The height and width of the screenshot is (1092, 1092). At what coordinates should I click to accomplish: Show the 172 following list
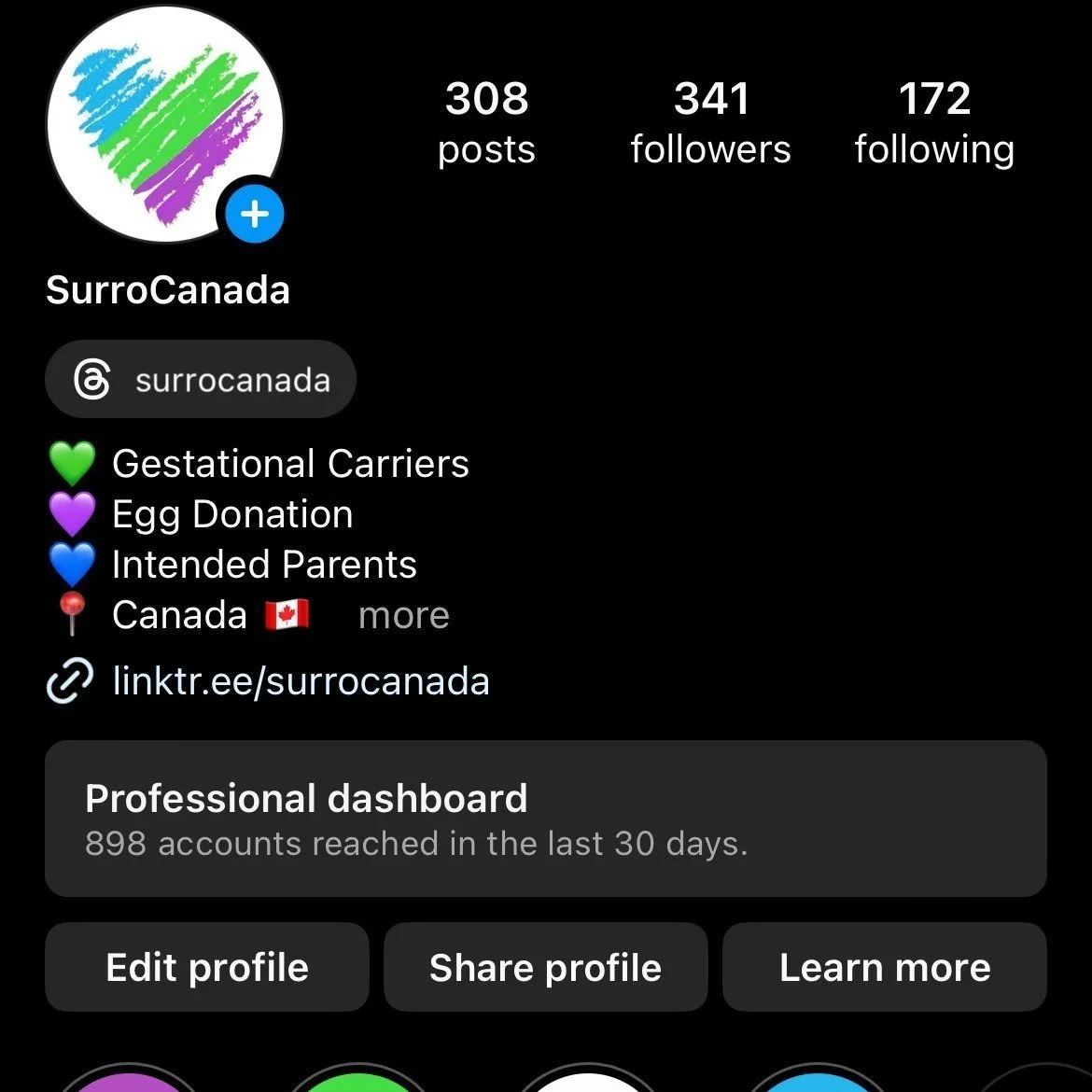(x=934, y=123)
